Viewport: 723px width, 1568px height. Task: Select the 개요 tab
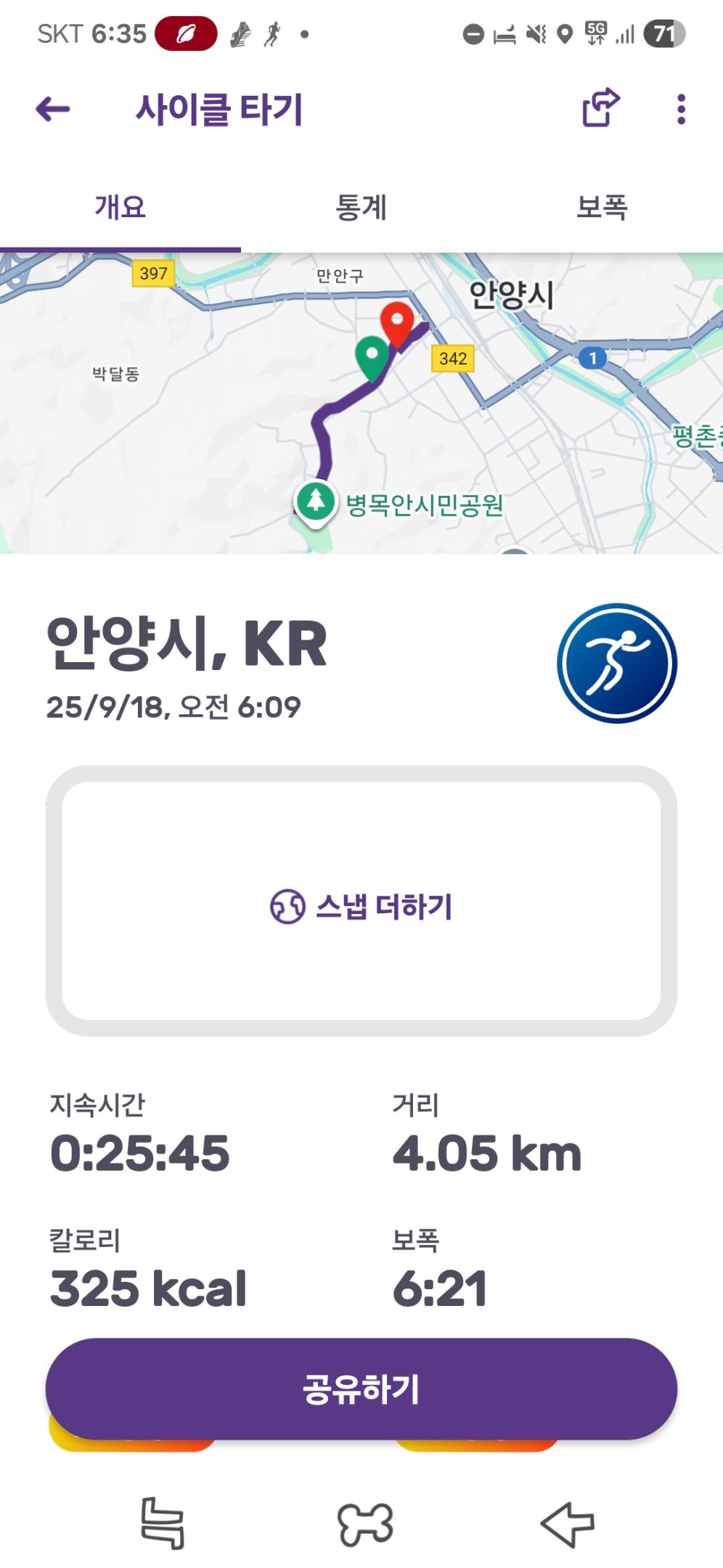coord(120,208)
